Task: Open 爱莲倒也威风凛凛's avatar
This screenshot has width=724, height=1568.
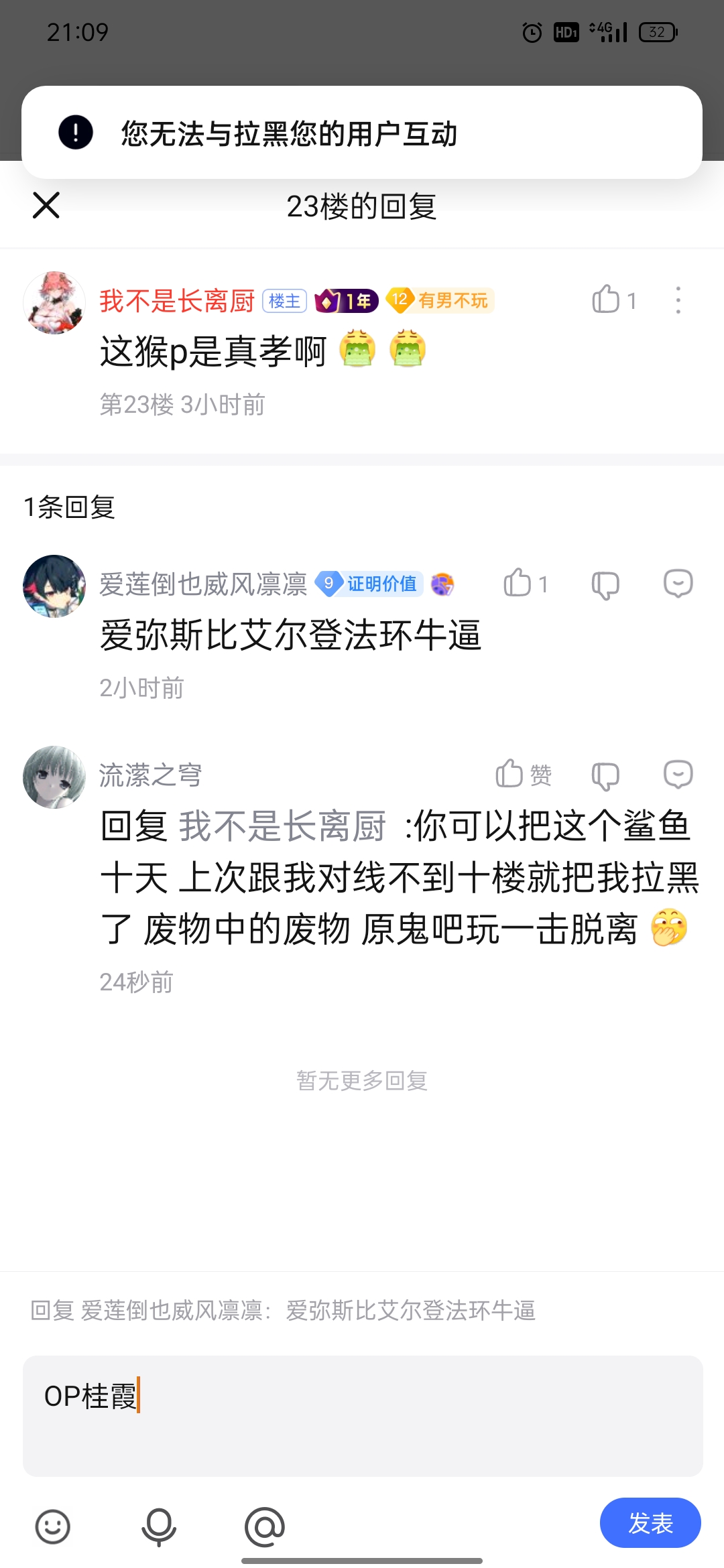Action: point(54,586)
